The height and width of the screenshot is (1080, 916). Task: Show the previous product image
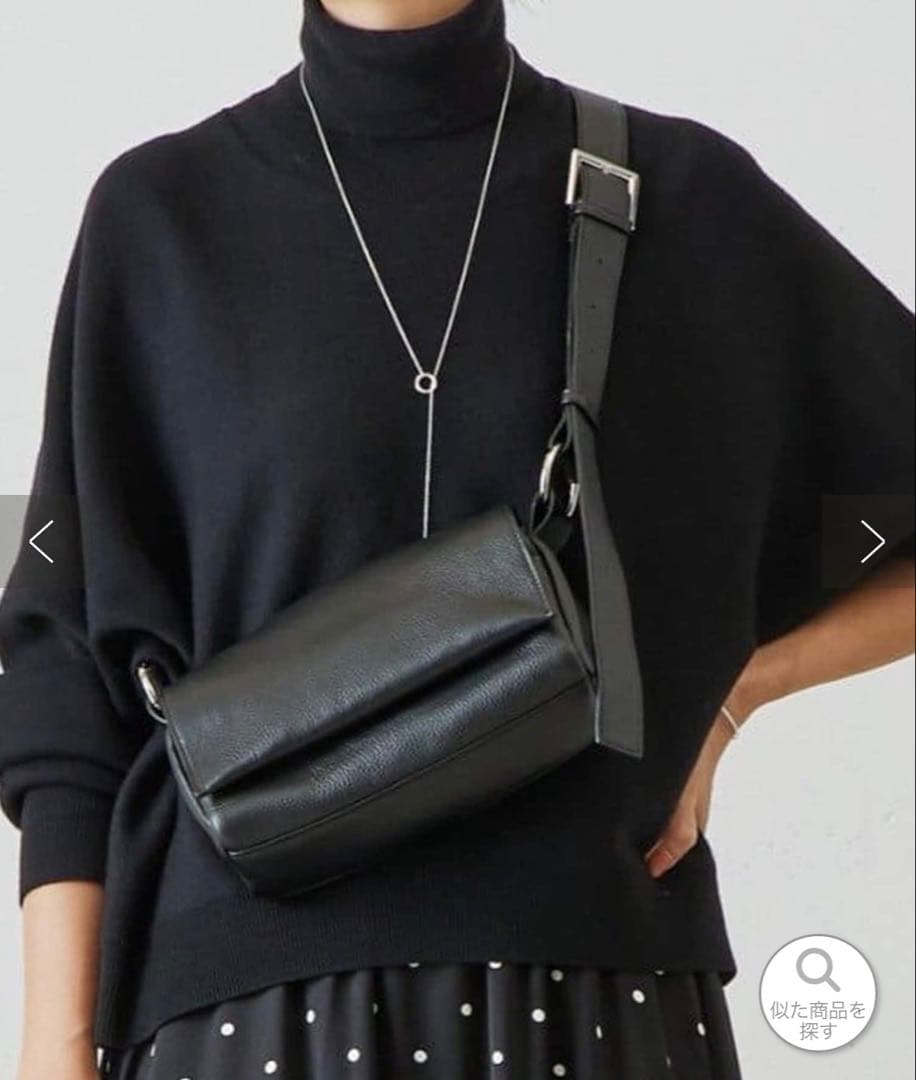pos(40,541)
